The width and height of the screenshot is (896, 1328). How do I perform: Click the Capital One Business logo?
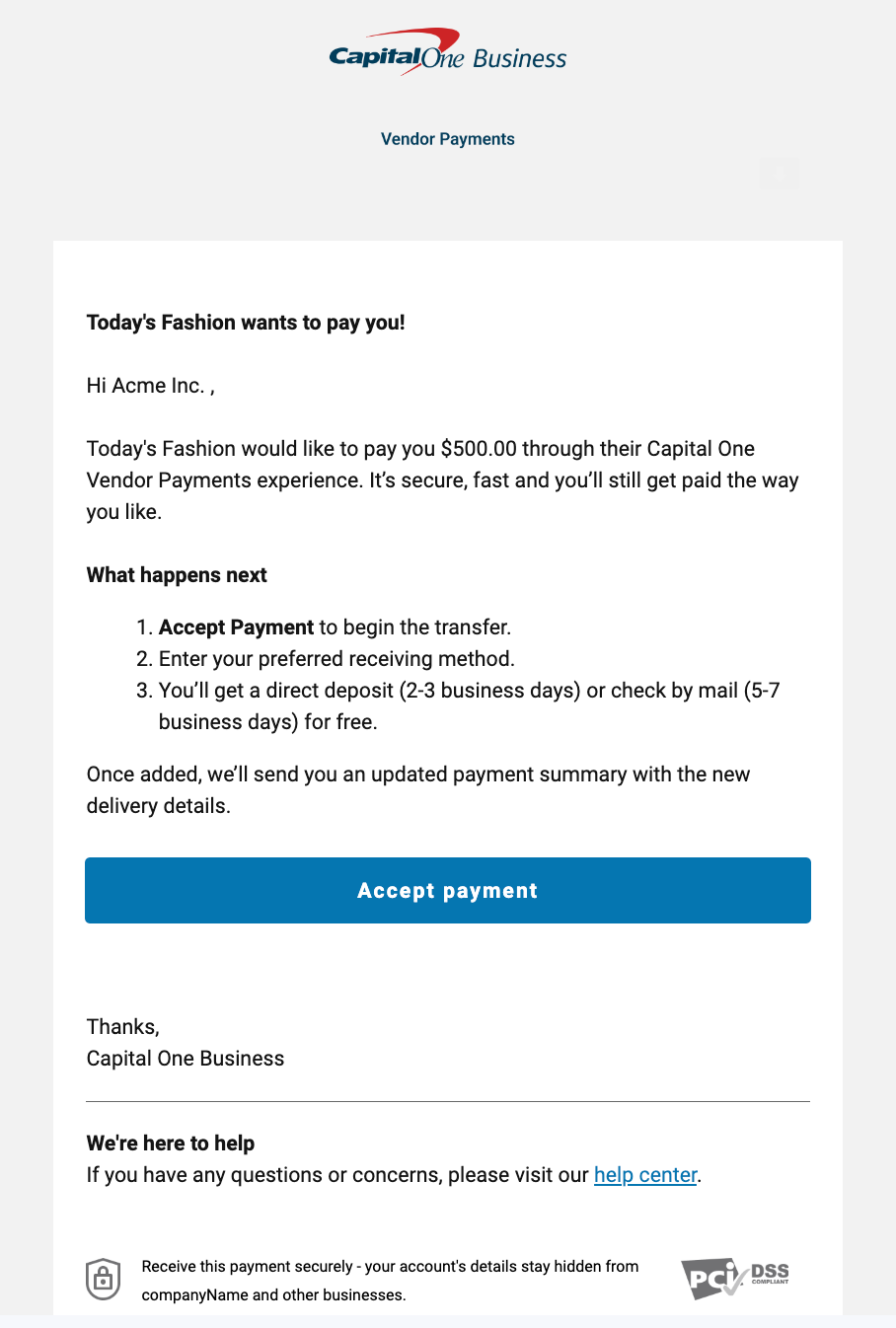(447, 52)
